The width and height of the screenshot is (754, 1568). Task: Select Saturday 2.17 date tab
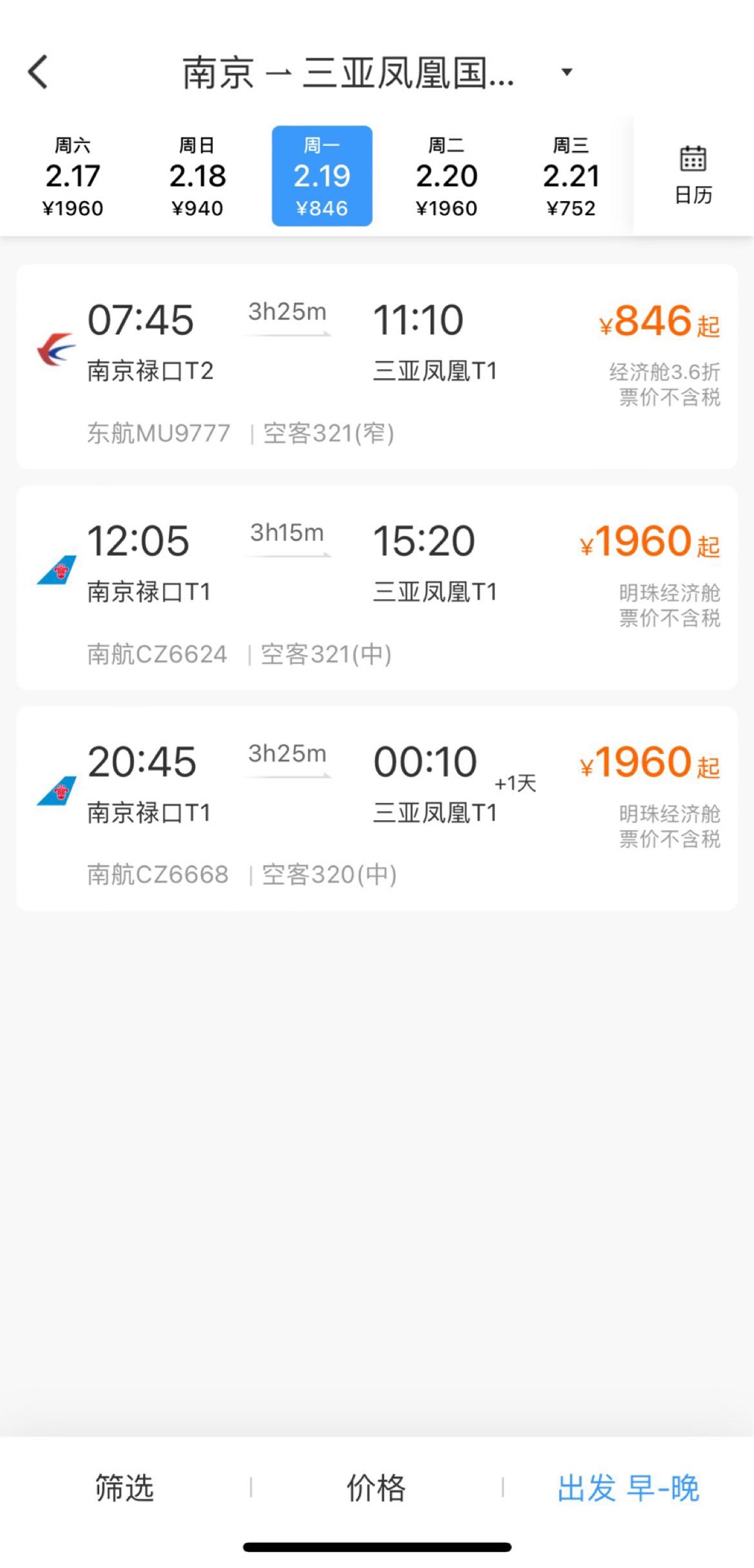coord(73,177)
